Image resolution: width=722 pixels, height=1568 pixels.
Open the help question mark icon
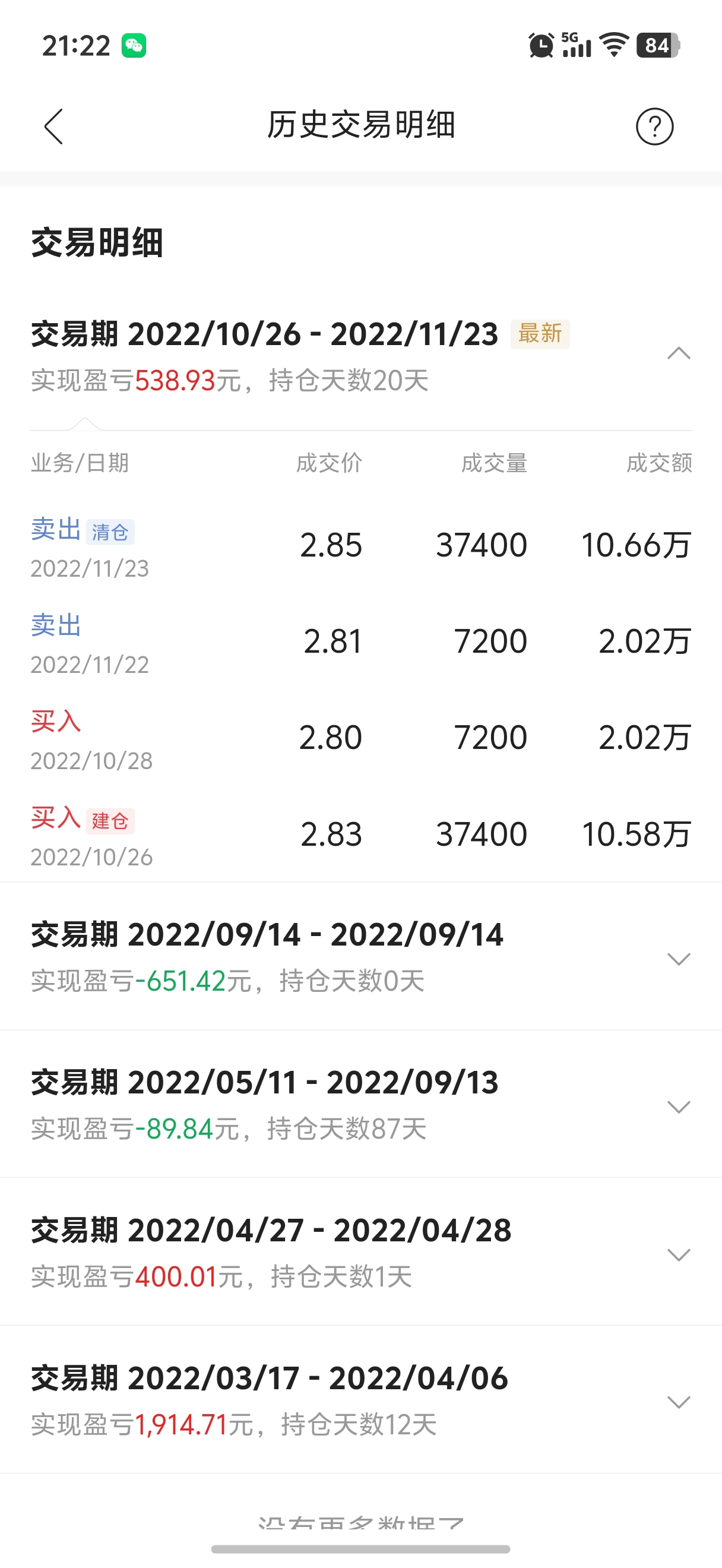click(654, 127)
